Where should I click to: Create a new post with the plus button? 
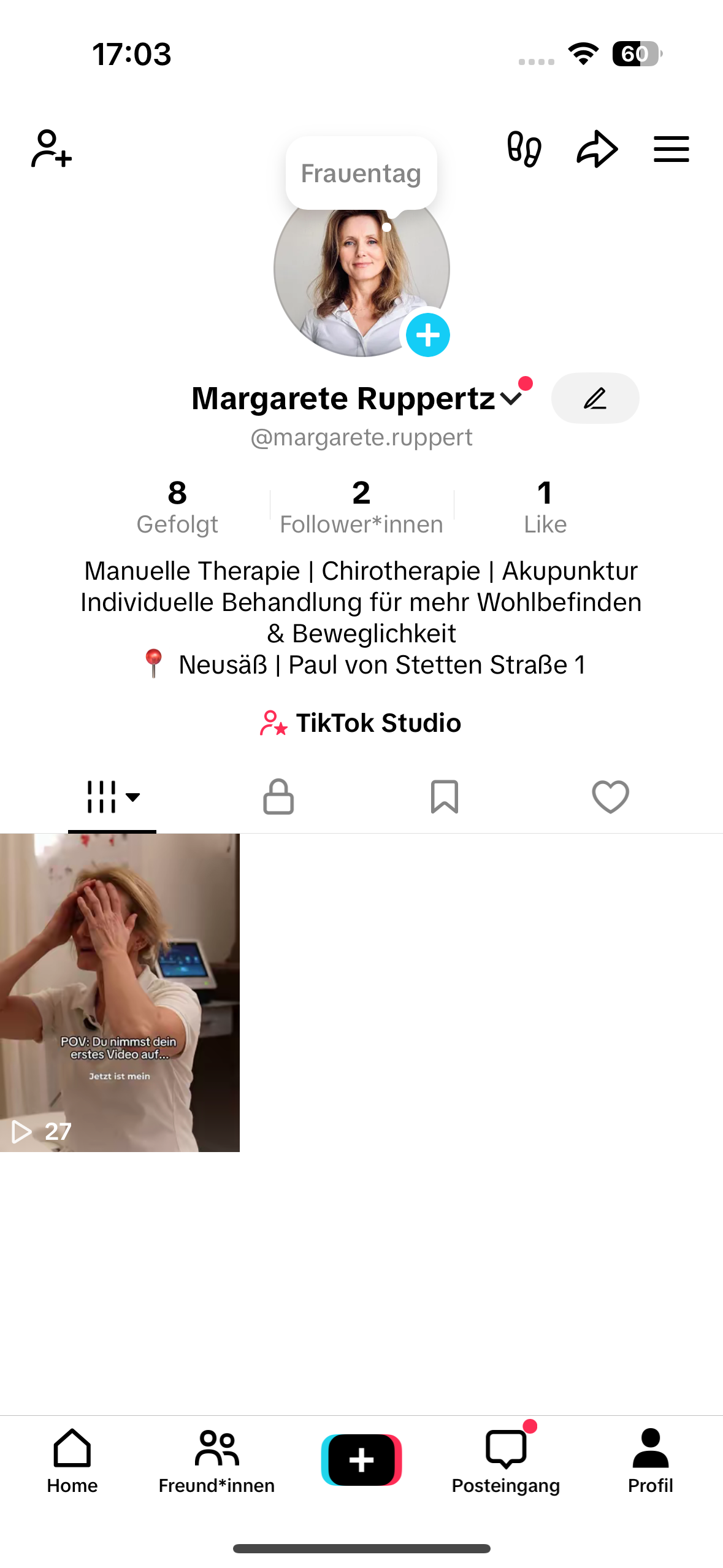coord(361,1460)
